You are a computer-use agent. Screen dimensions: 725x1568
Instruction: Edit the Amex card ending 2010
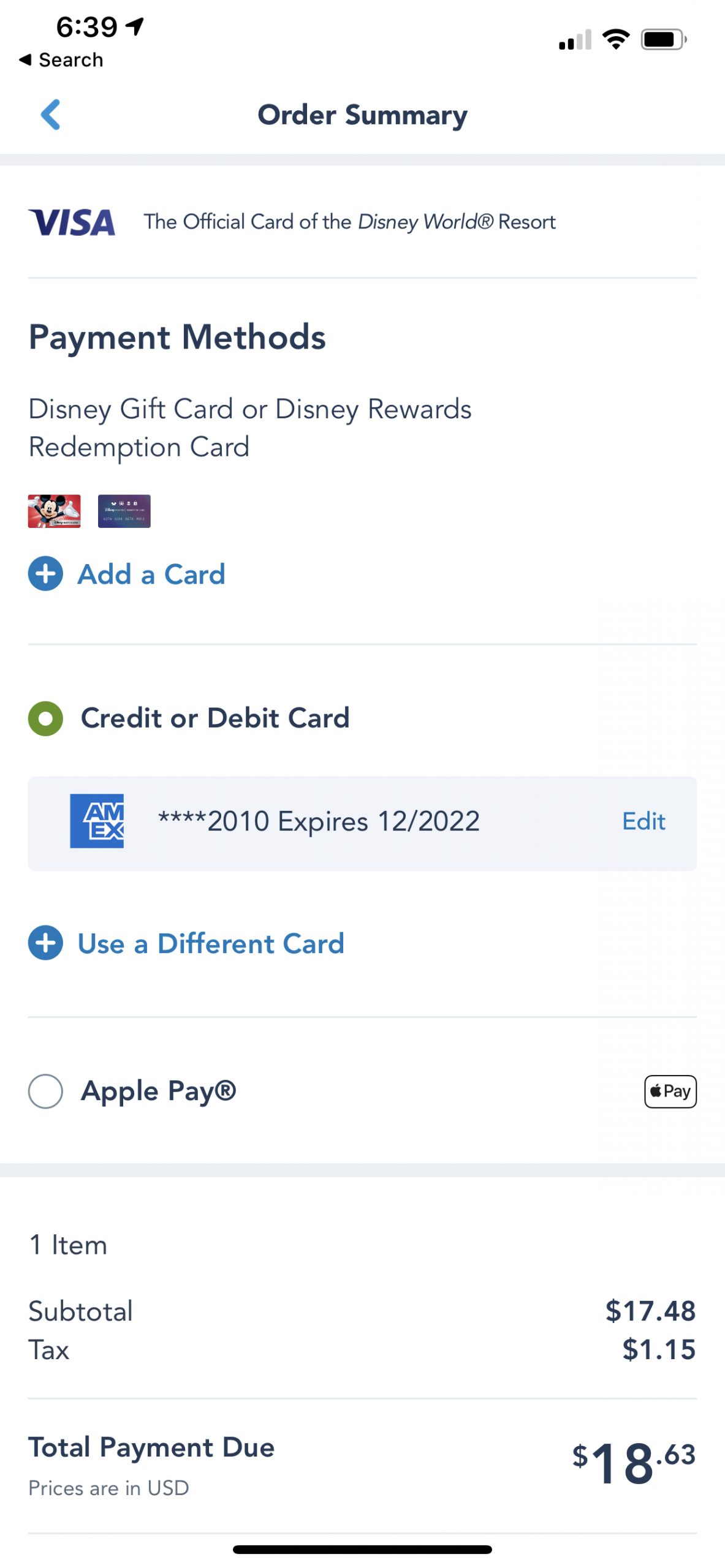[x=643, y=821]
